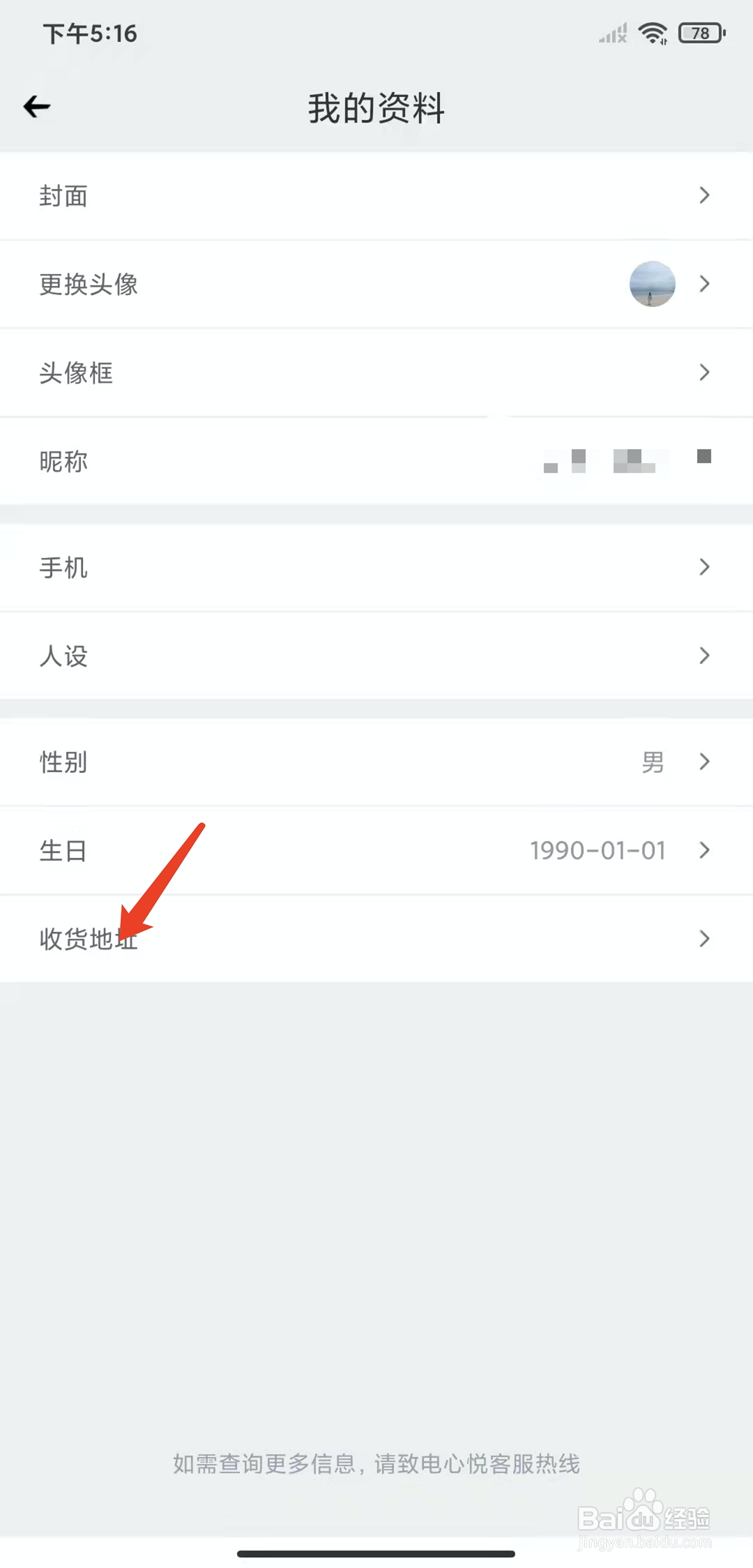
Task: Open the 手机 phone setting
Action: point(376,567)
